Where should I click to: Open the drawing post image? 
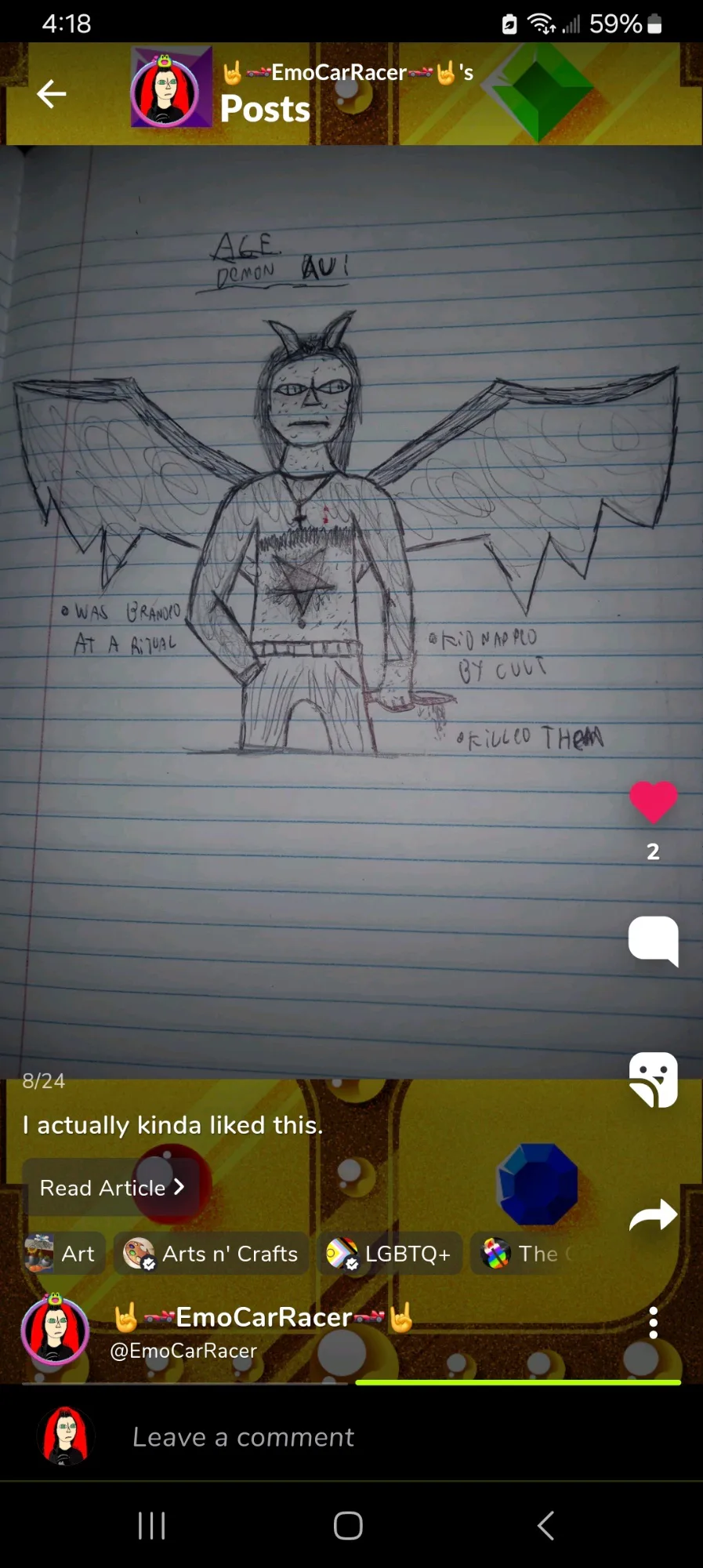(x=351, y=612)
